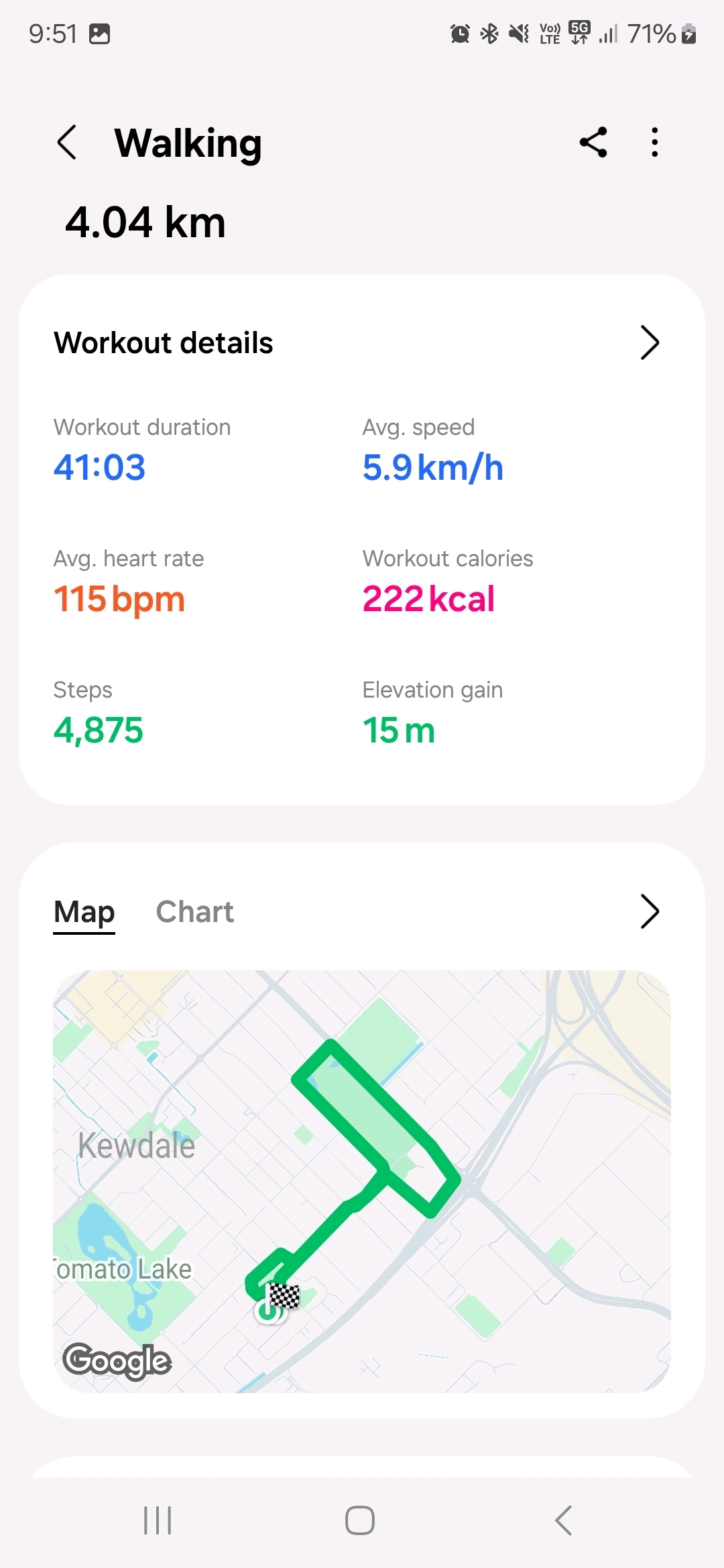Viewport: 724px width, 1568px height.
Task: Share this walking workout
Action: [593, 143]
